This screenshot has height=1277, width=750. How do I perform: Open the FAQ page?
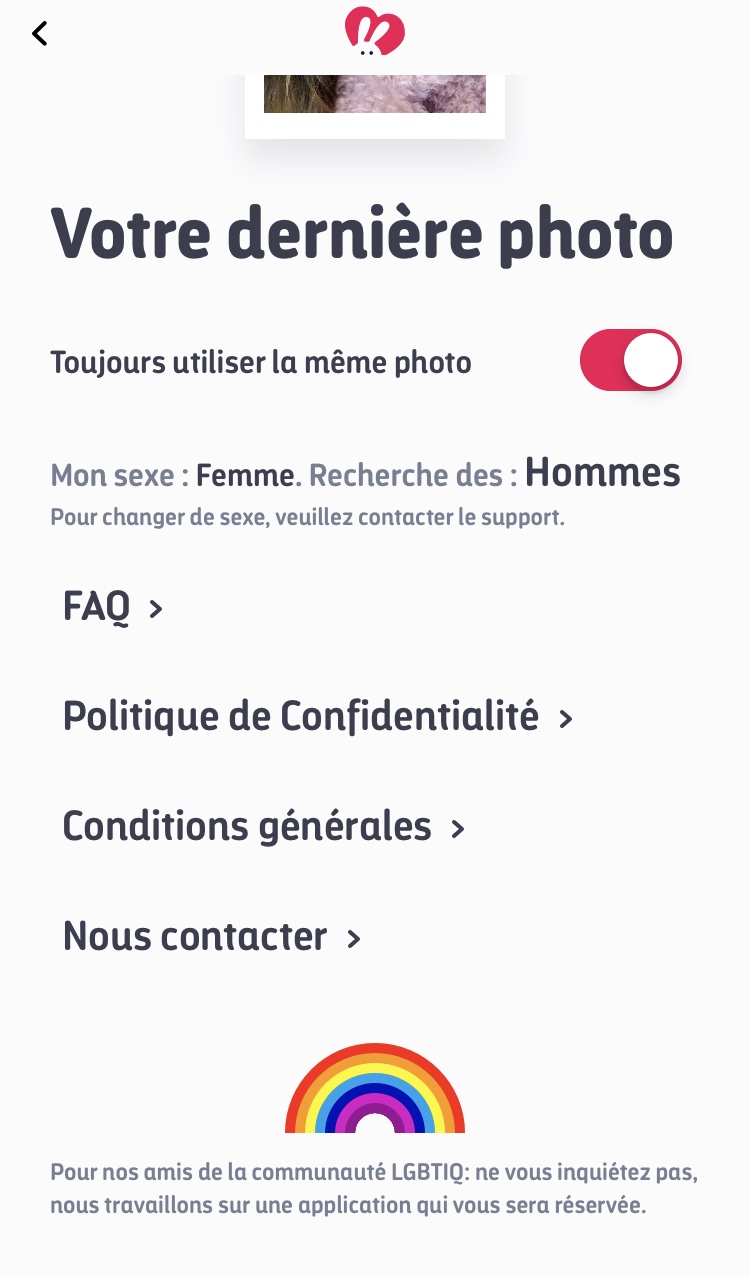pos(113,606)
